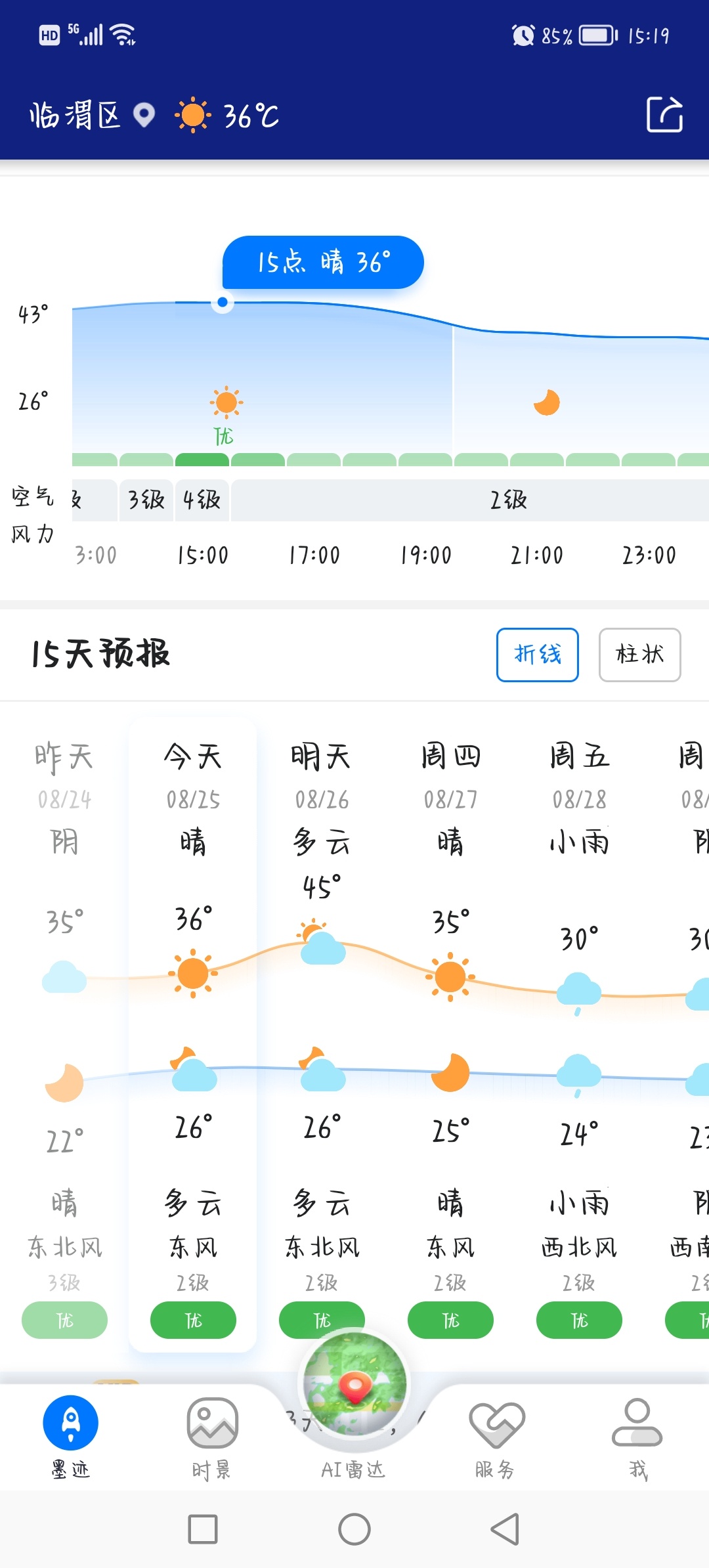Go to the system home screen
Image resolution: width=709 pixels, height=1568 pixels.
(x=354, y=1529)
